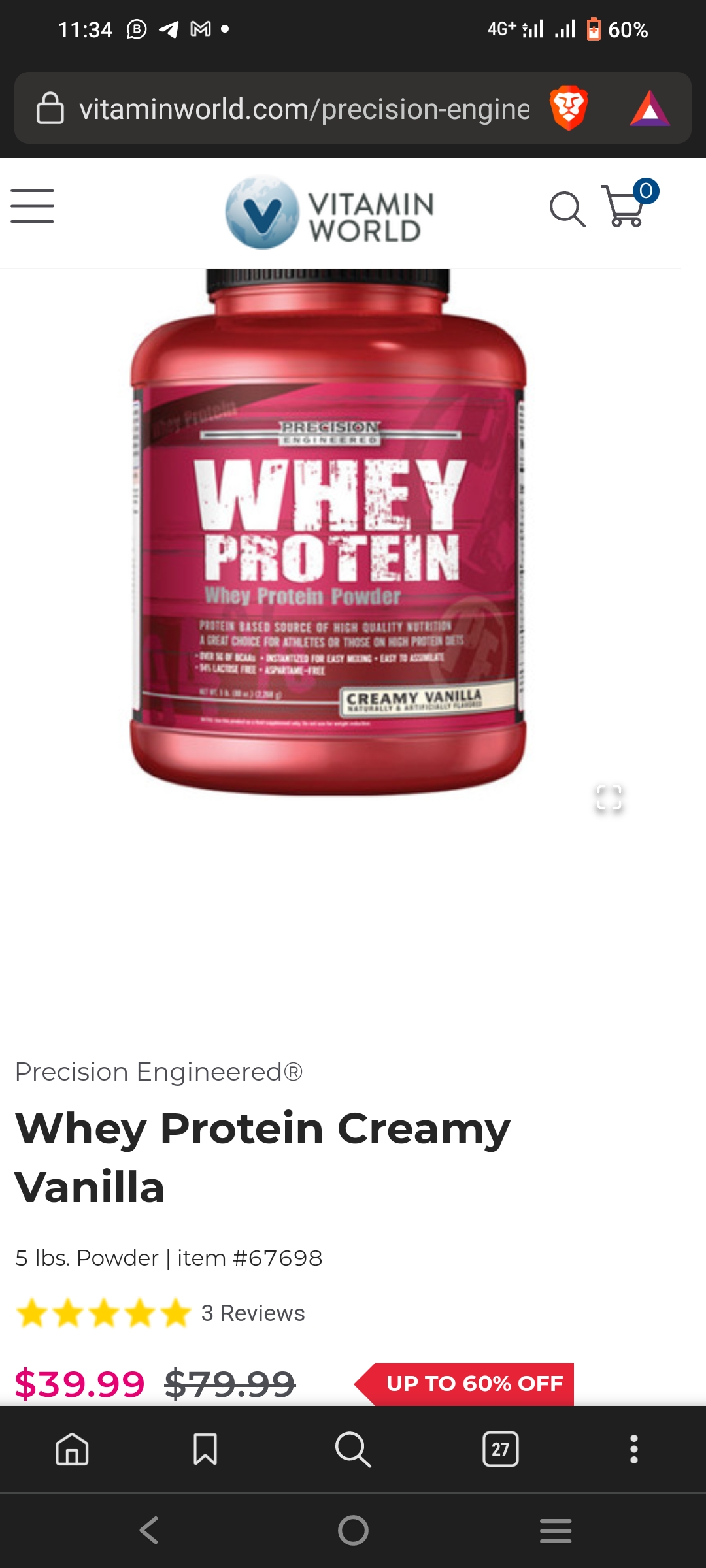Open the browser three-dot menu
The width and height of the screenshot is (706, 1568).
633,1449
